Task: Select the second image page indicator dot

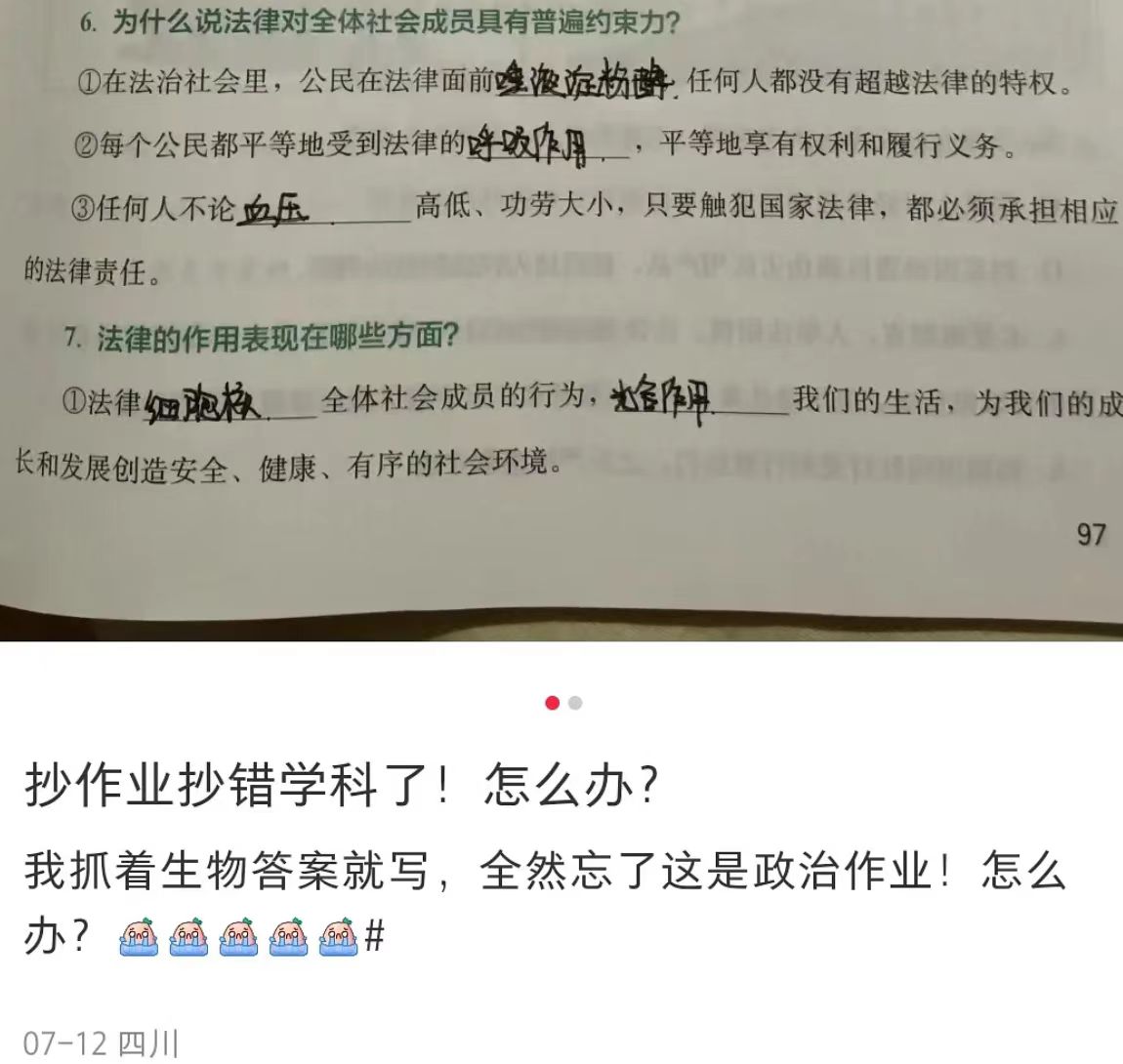Action: pos(575,703)
